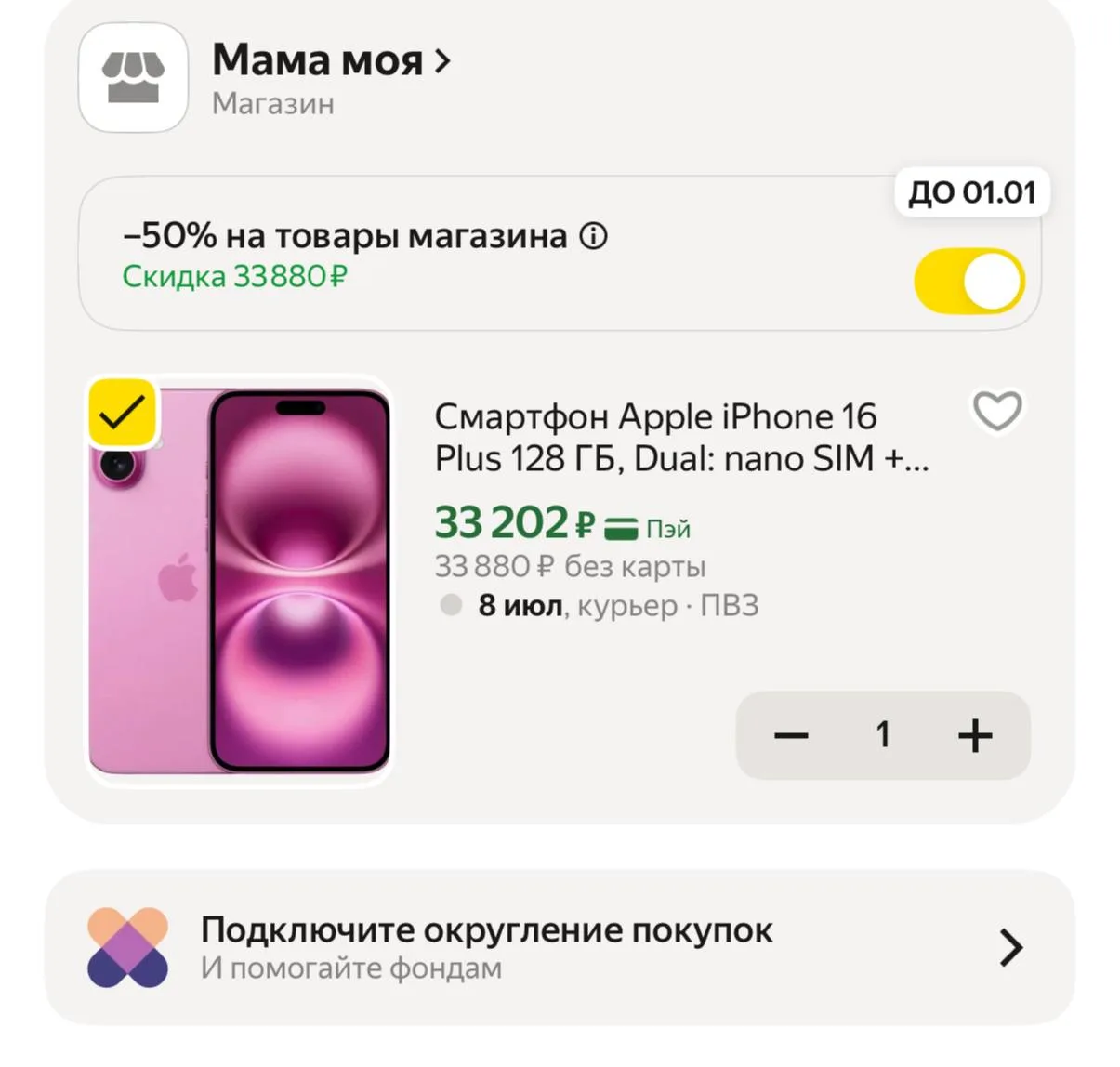1120x1067 pixels.
Task: Open the Мама моя store page
Action: click(x=331, y=61)
